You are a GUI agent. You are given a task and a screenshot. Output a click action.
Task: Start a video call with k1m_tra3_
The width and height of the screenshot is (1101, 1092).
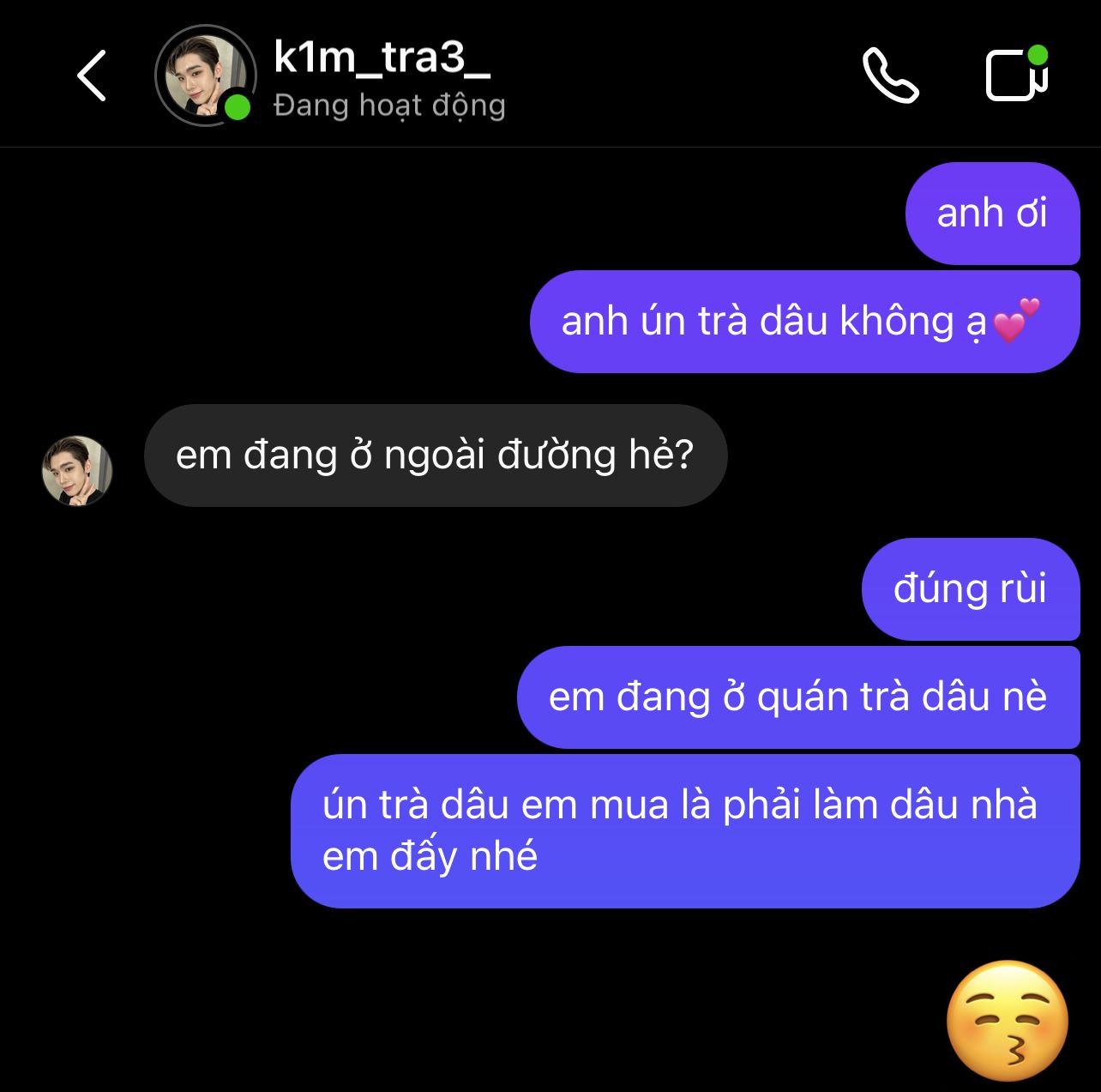click(1015, 75)
